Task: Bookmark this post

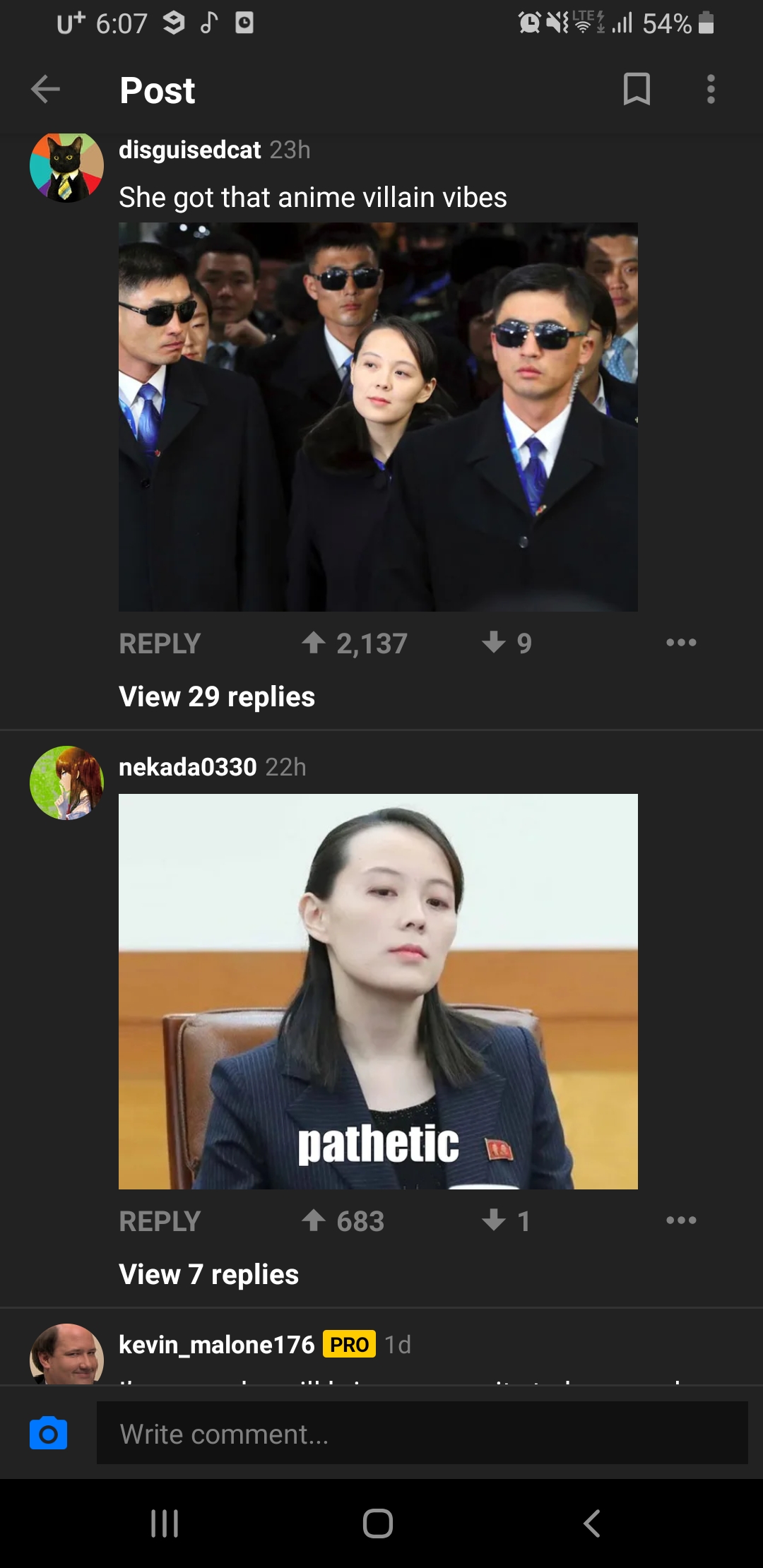Action: click(x=637, y=89)
